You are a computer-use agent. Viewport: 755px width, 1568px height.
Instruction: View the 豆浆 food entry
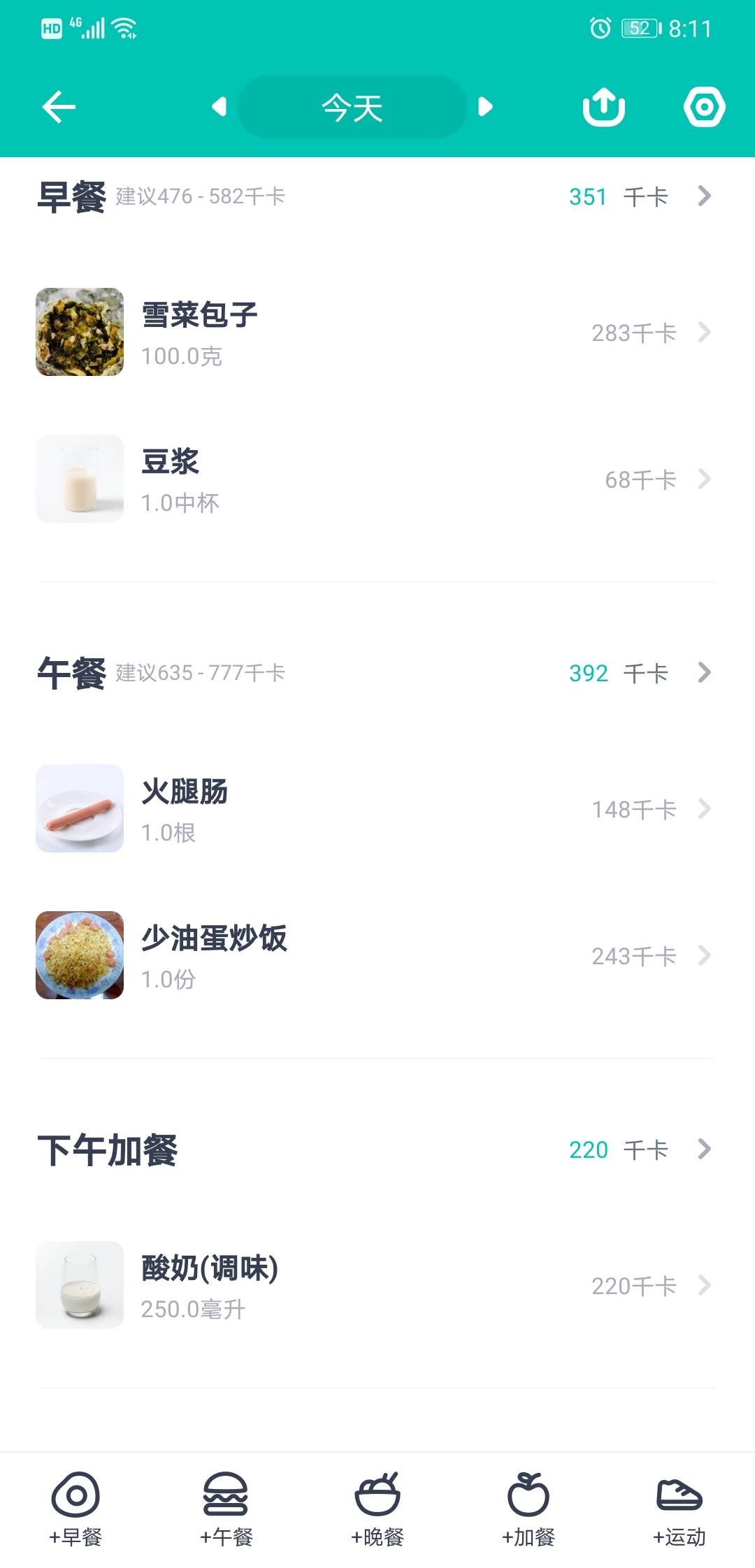coord(377,479)
